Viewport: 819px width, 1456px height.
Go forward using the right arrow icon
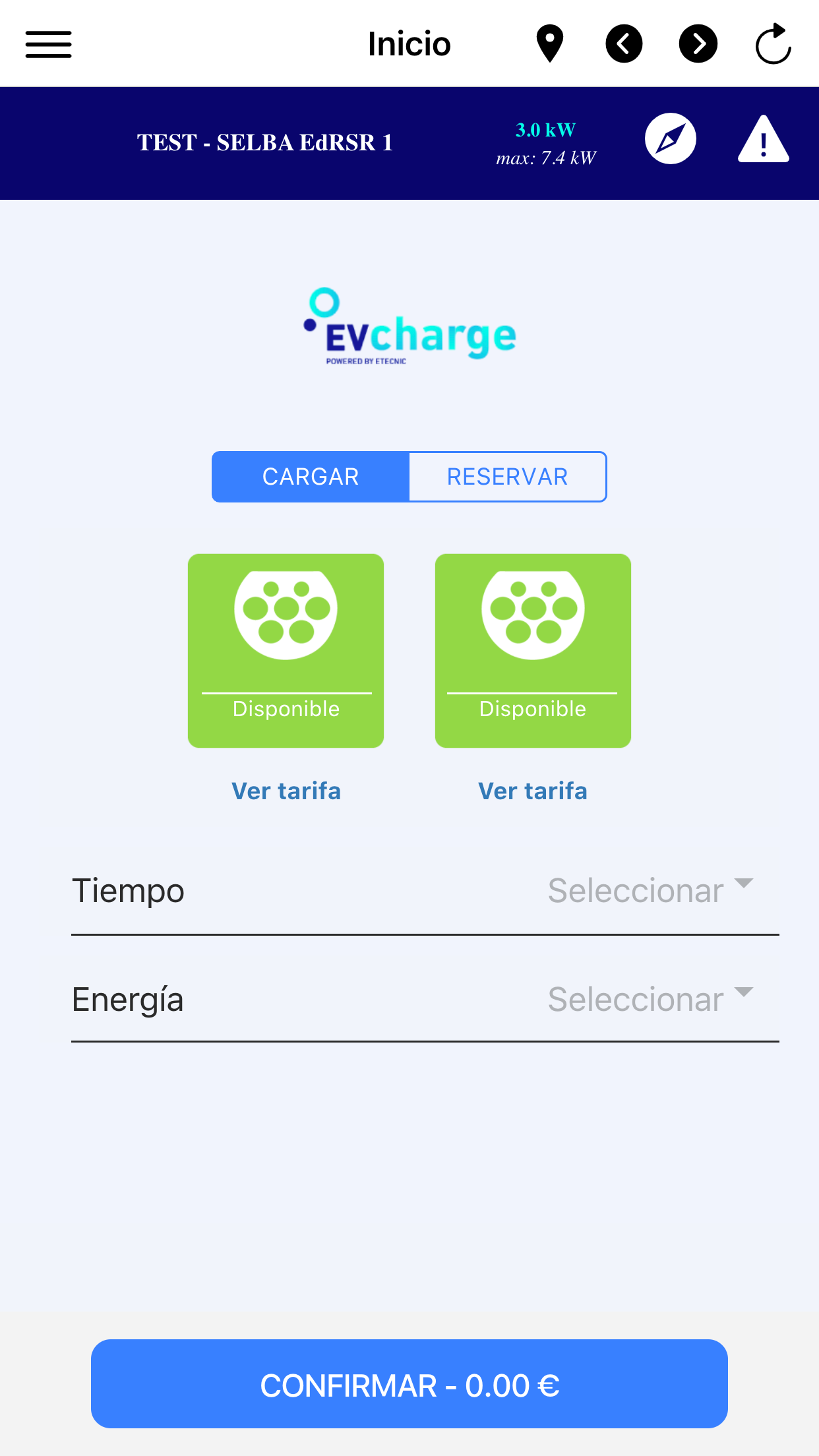698,43
